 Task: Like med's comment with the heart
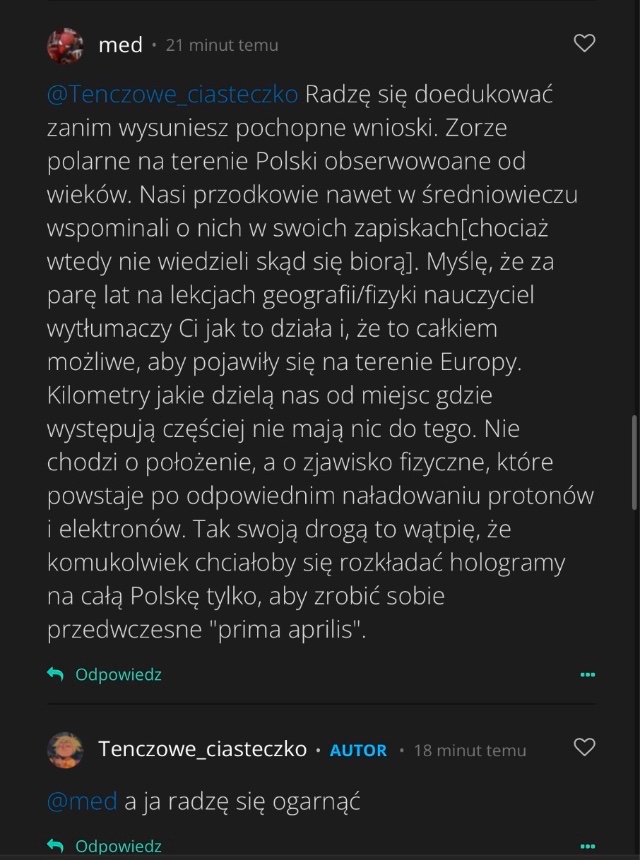coord(584,43)
